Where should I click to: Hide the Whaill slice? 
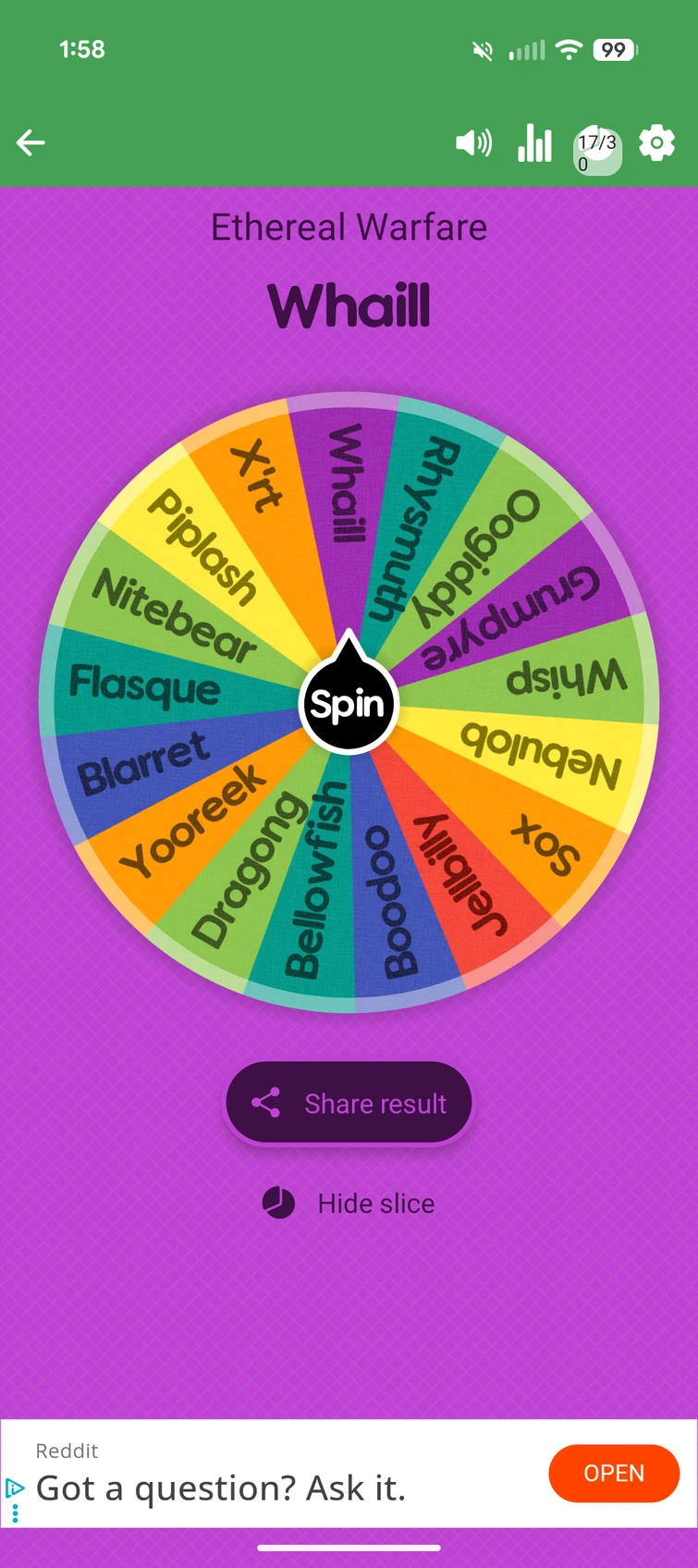[349, 1204]
